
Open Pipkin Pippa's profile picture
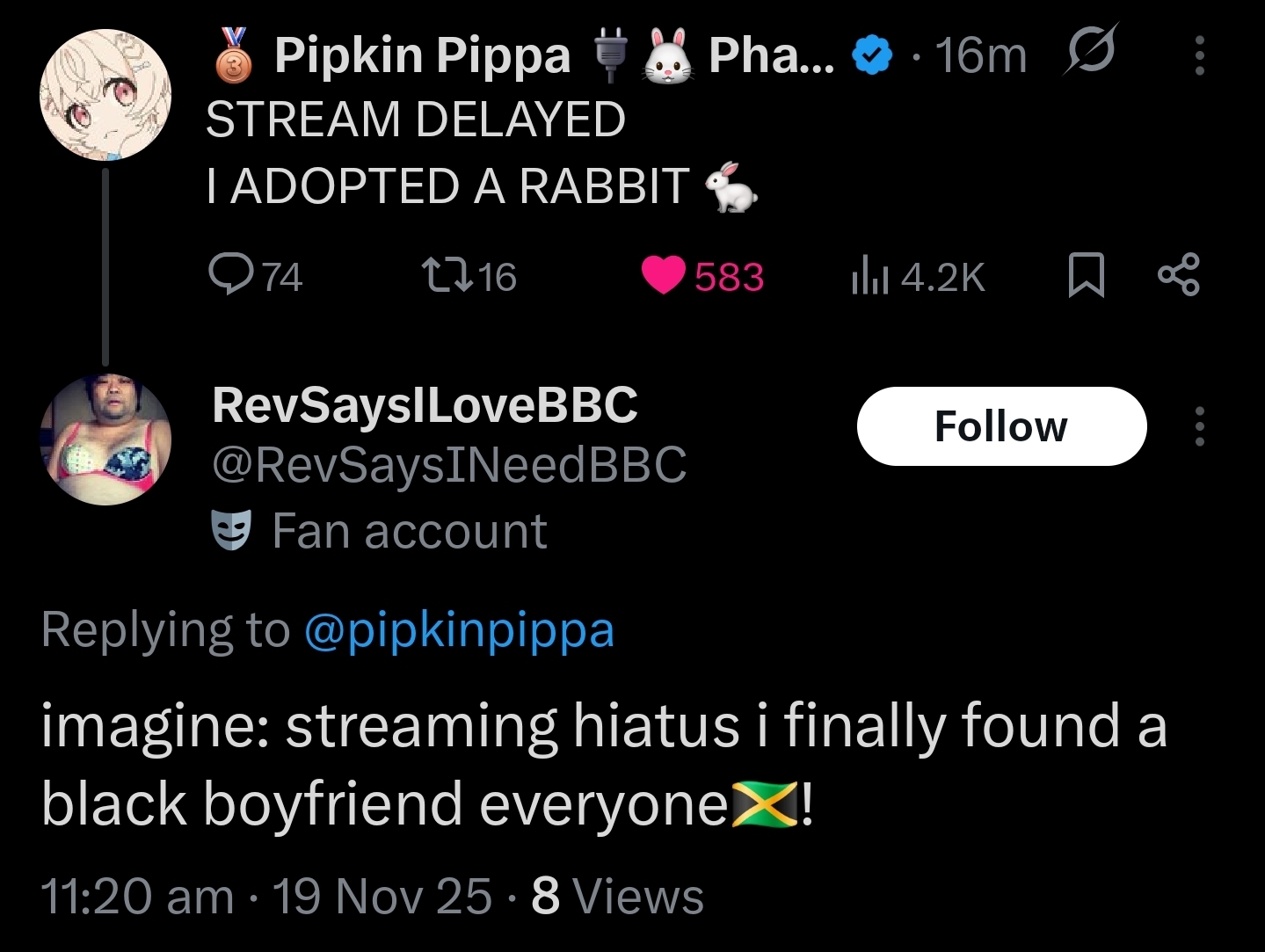pyautogui.click(x=105, y=95)
